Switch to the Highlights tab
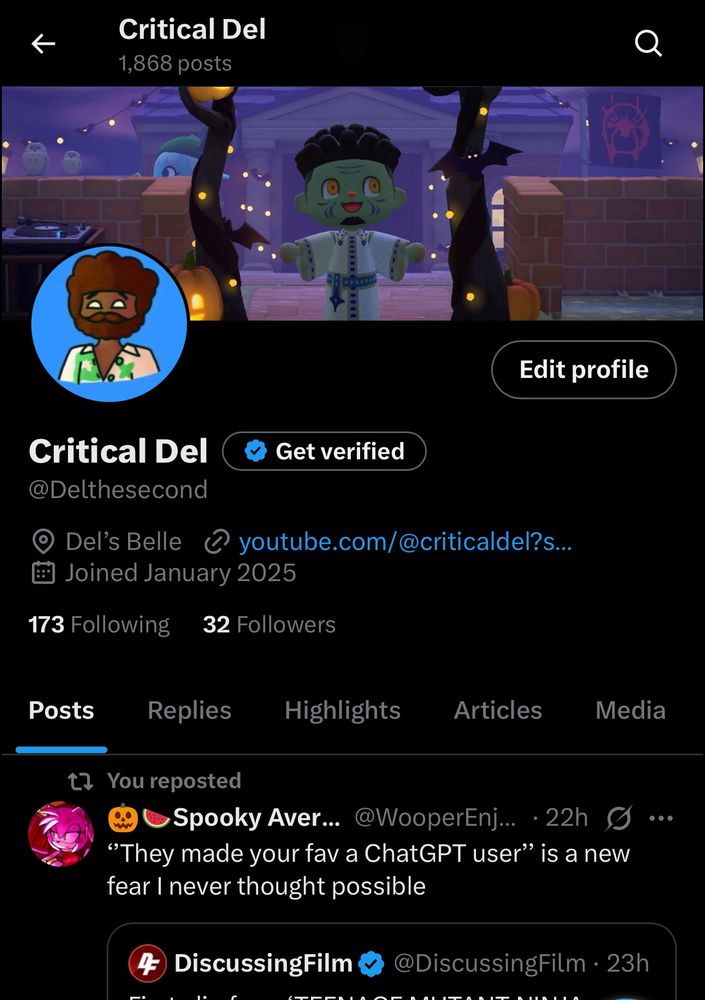Screen dimensions: 705x1000 pos(342,711)
